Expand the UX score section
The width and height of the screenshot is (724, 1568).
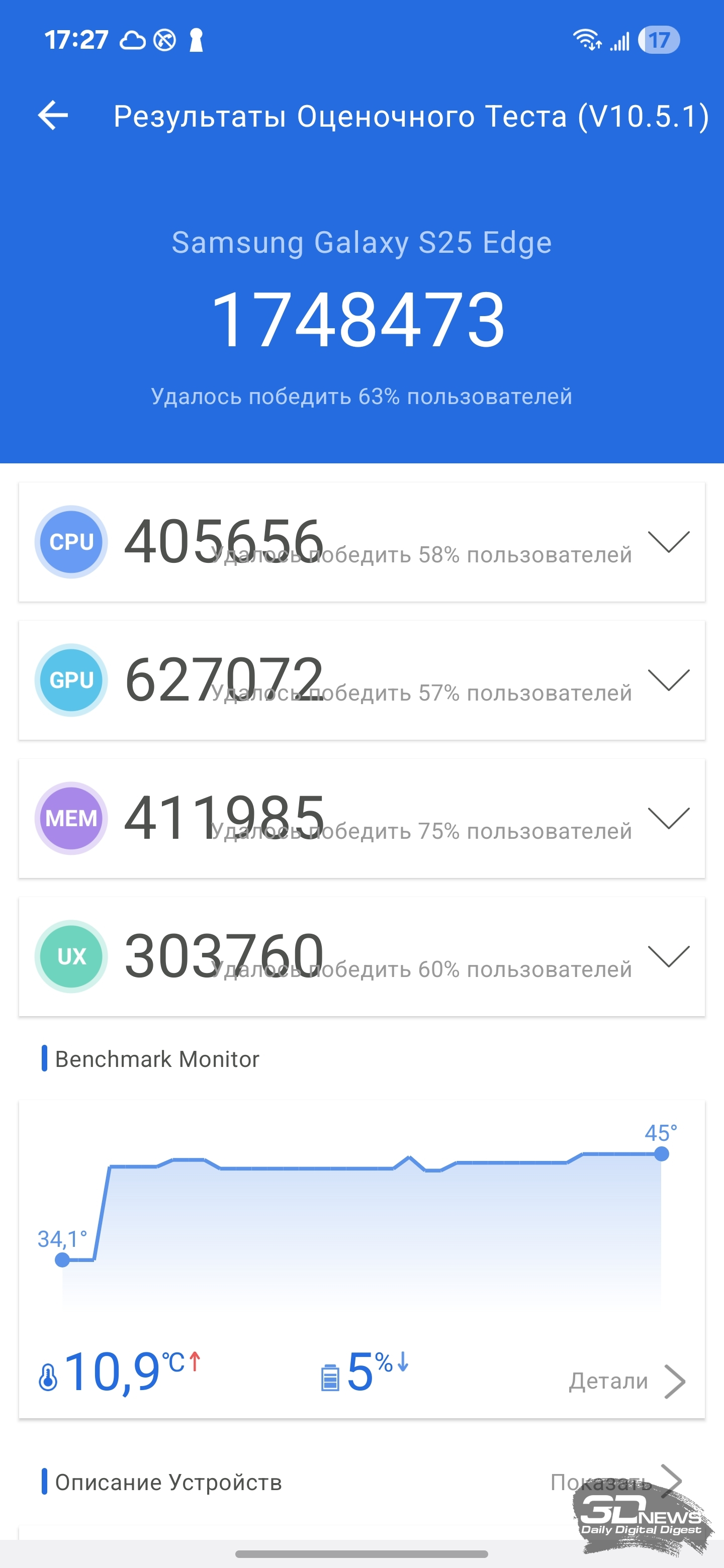(x=668, y=956)
